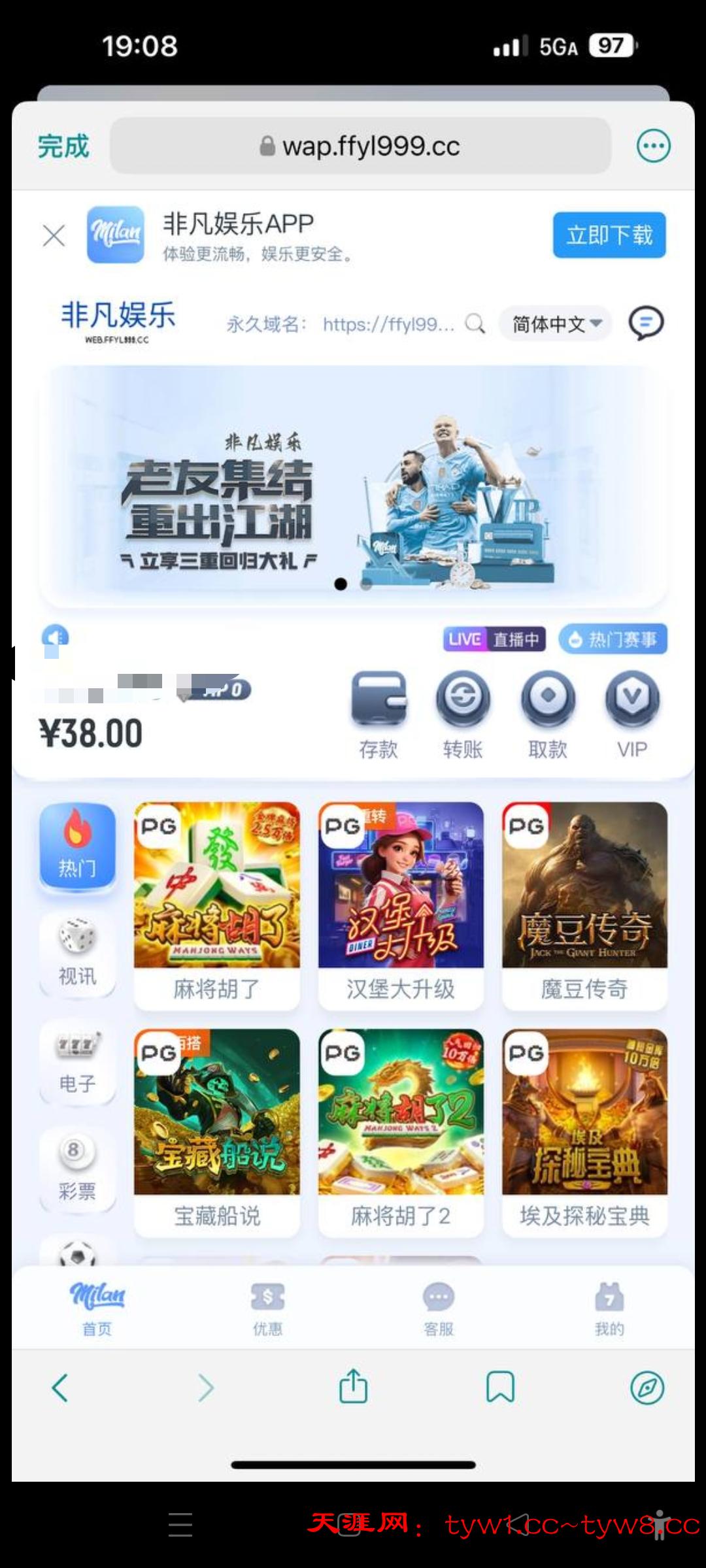
Task: Dismiss the 非凡娱乐APP download banner
Action: 54,235
